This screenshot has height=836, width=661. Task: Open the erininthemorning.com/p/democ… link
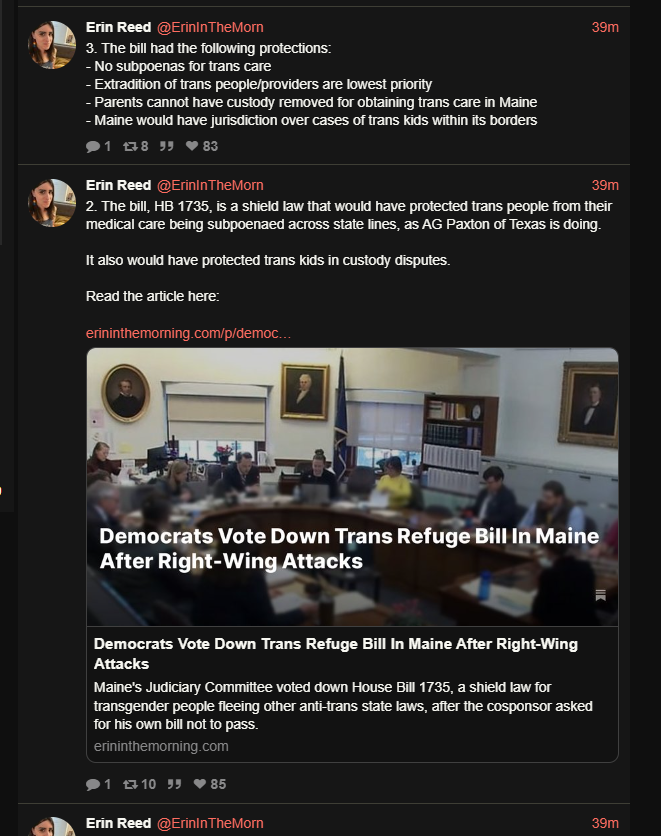point(189,332)
